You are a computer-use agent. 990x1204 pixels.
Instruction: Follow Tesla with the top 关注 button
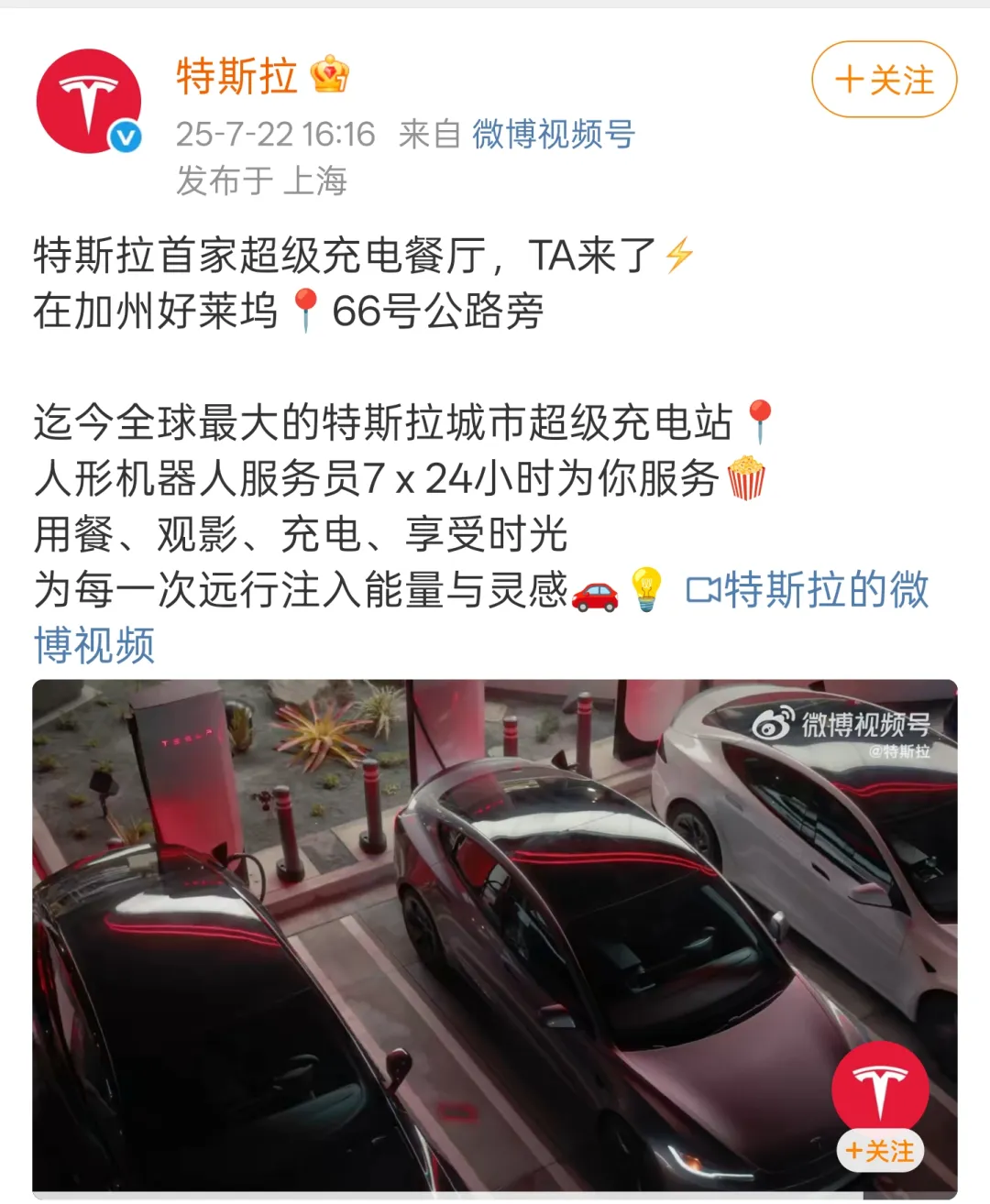884,80
